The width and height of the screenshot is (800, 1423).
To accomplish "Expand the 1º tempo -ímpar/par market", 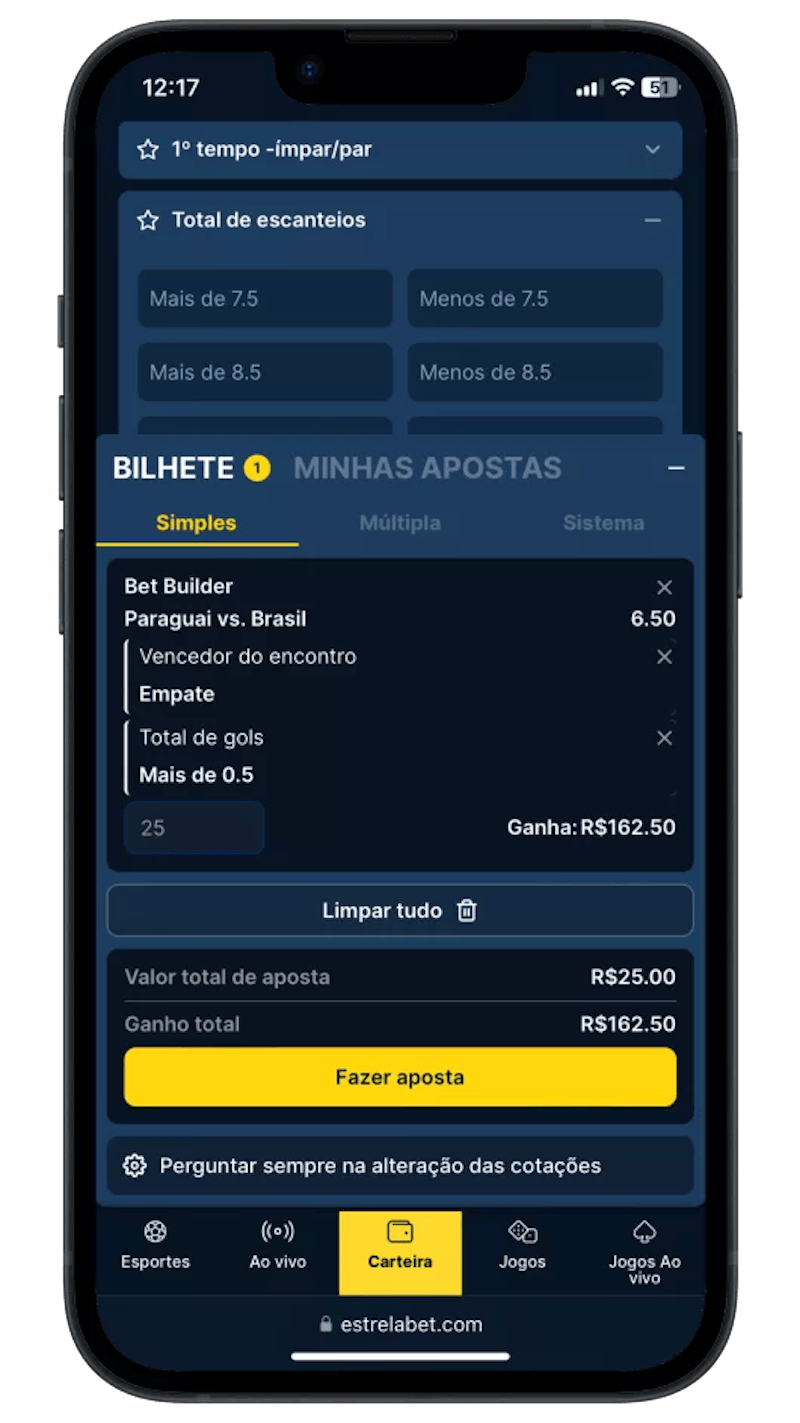I will click(652, 150).
